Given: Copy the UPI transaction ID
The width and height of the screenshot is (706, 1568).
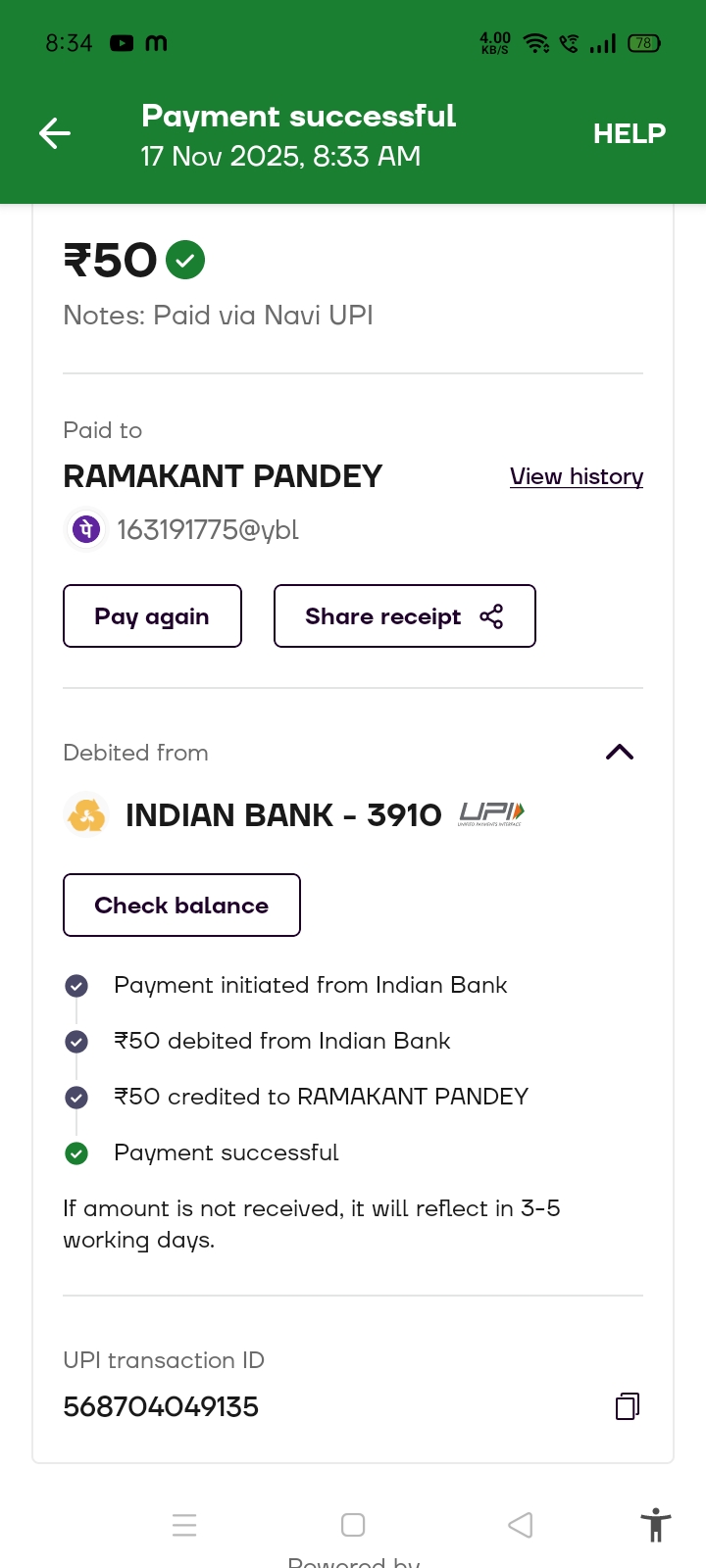Looking at the screenshot, I should click(627, 1406).
